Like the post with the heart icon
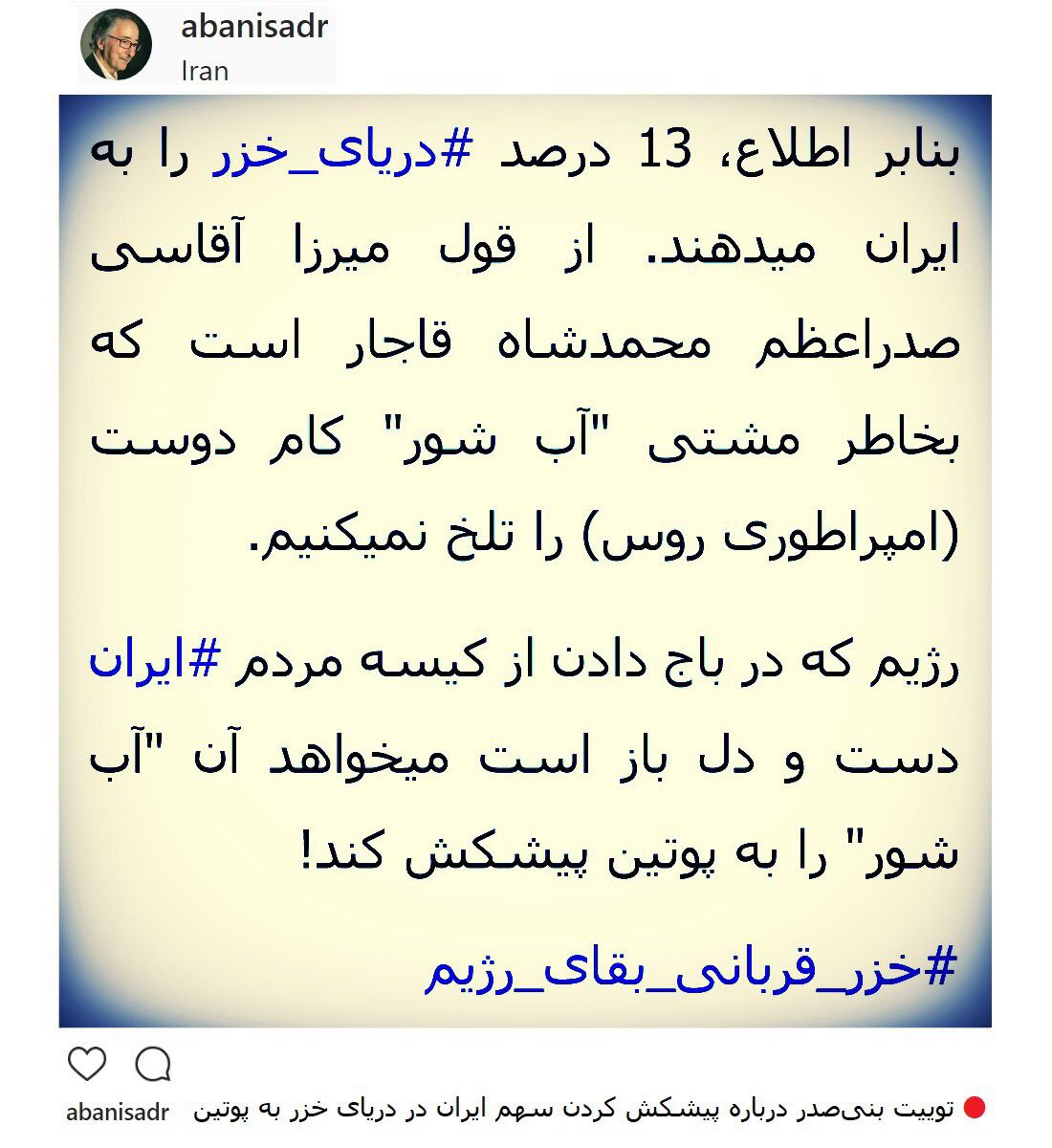1052x1148 pixels. click(x=87, y=1064)
